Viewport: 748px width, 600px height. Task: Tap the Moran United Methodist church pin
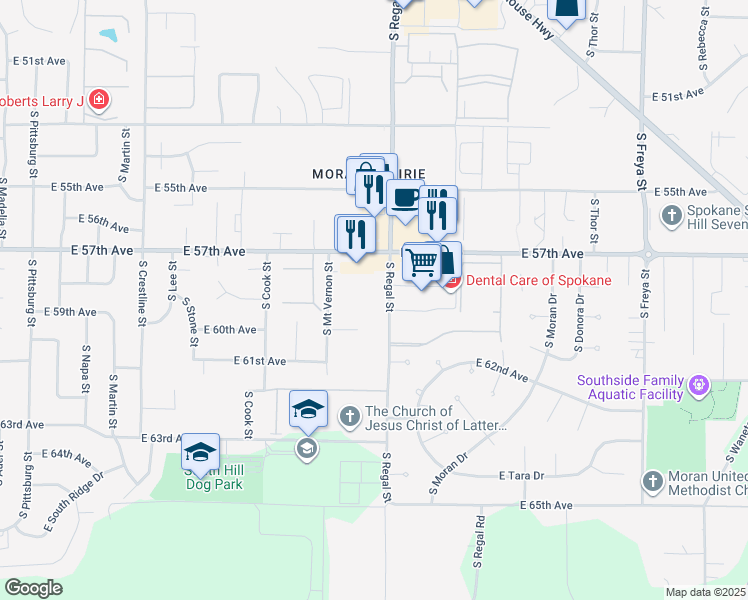(653, 482)
